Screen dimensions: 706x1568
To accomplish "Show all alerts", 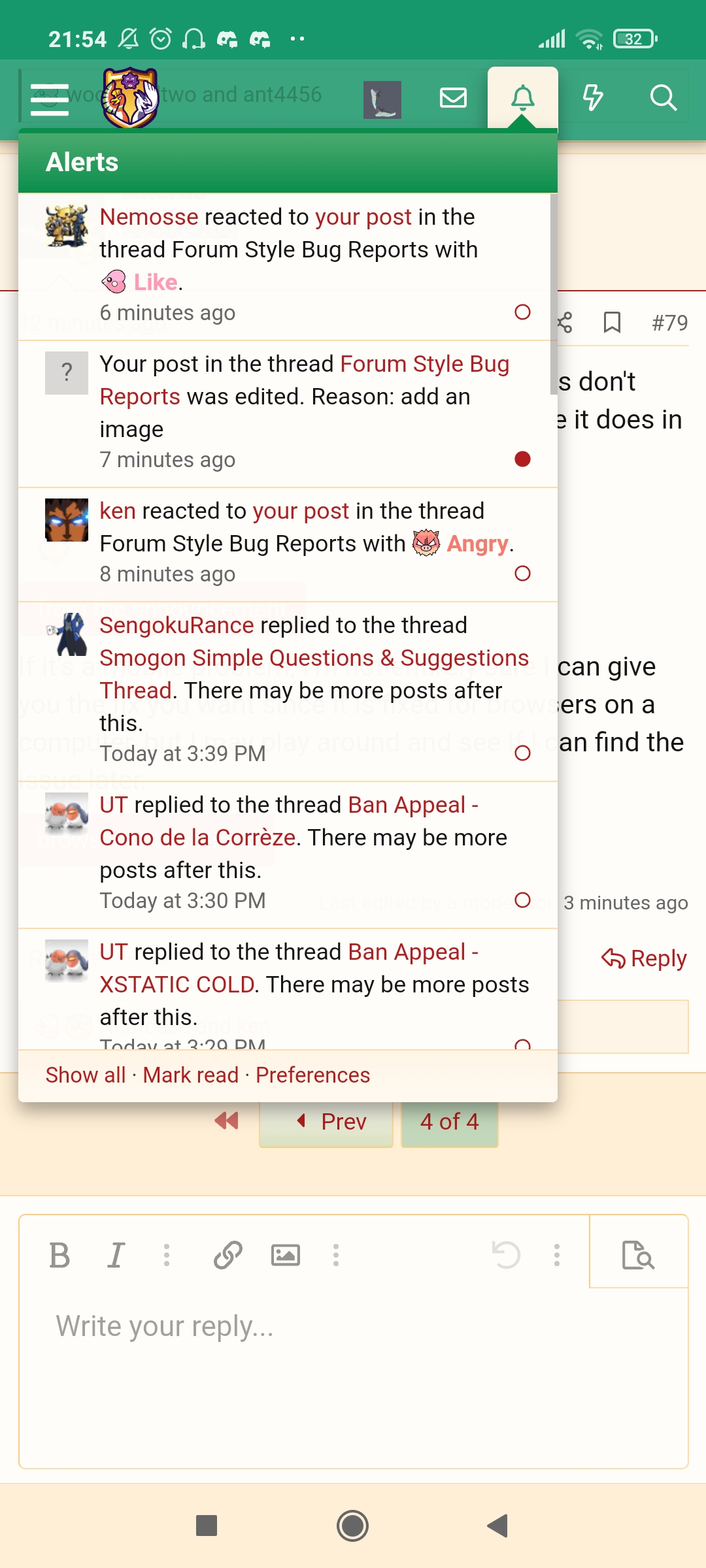I will pos(86,1075).
